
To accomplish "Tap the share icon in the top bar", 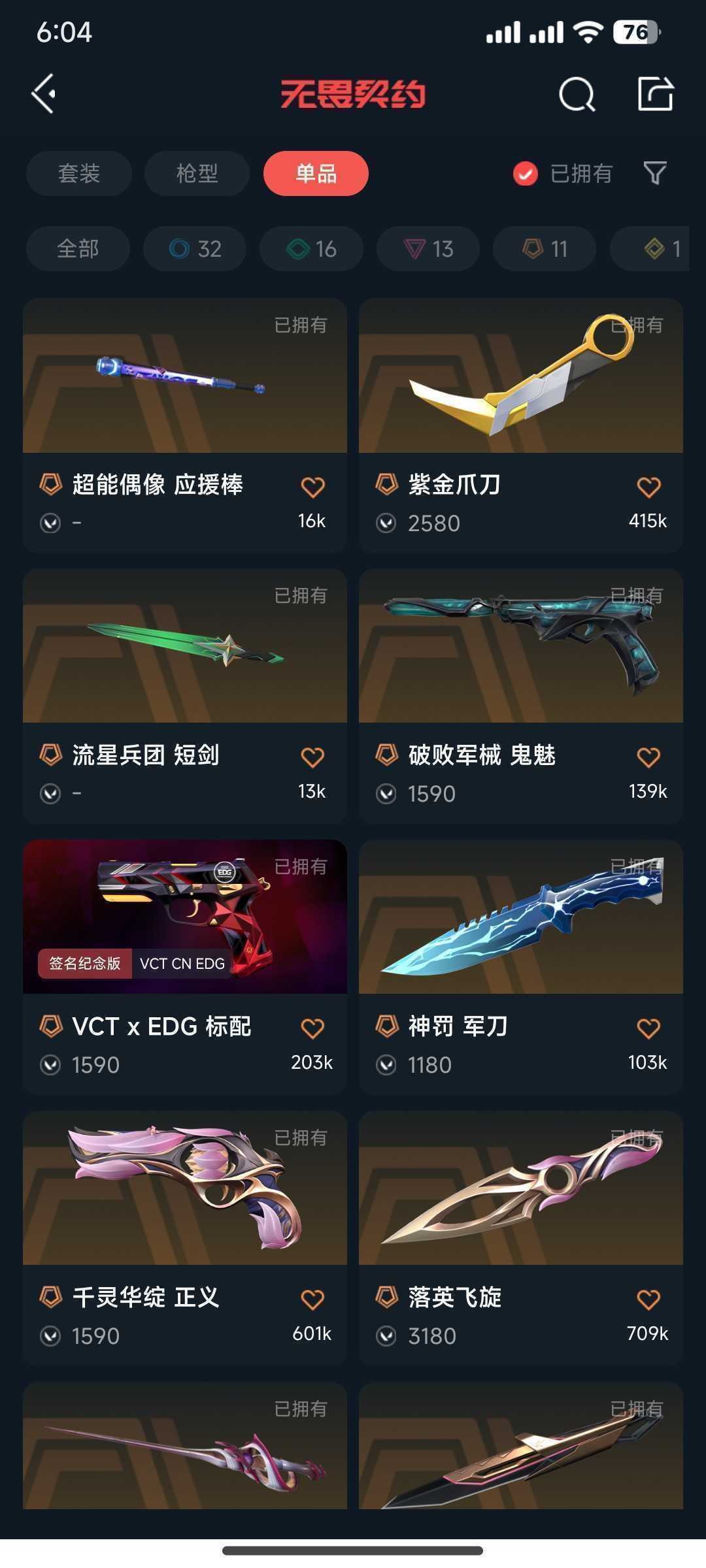I will pos(655,94).
